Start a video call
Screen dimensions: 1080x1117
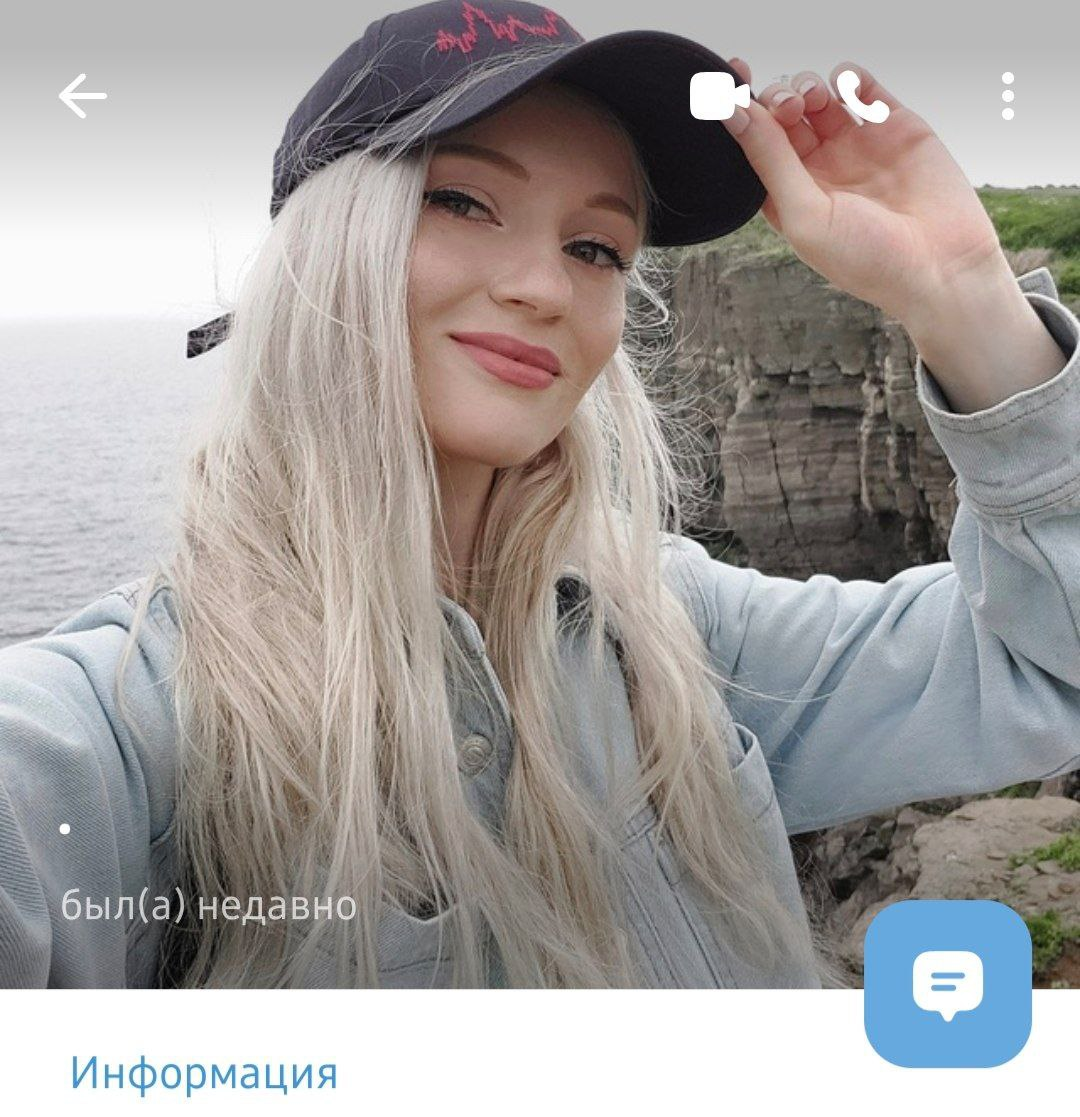click(719, 97)
